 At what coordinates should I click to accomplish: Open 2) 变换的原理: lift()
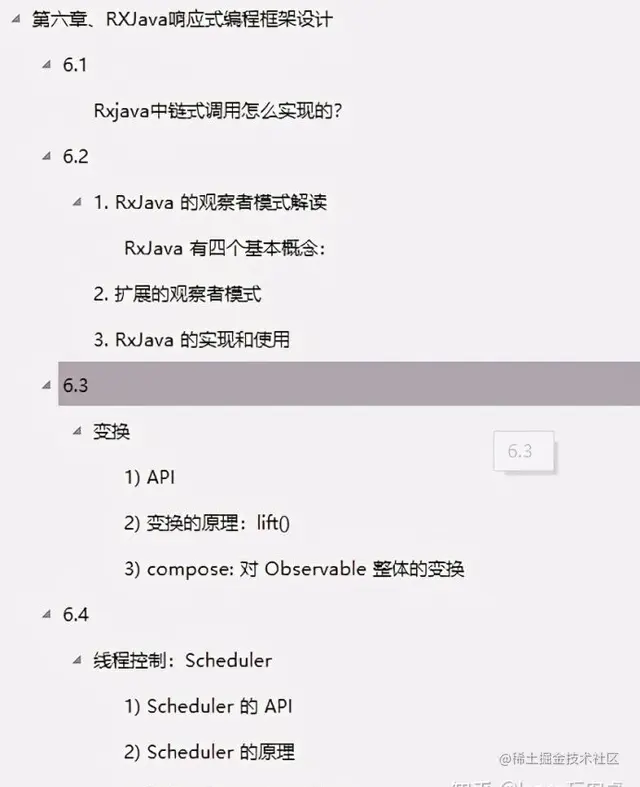[207, 523]
